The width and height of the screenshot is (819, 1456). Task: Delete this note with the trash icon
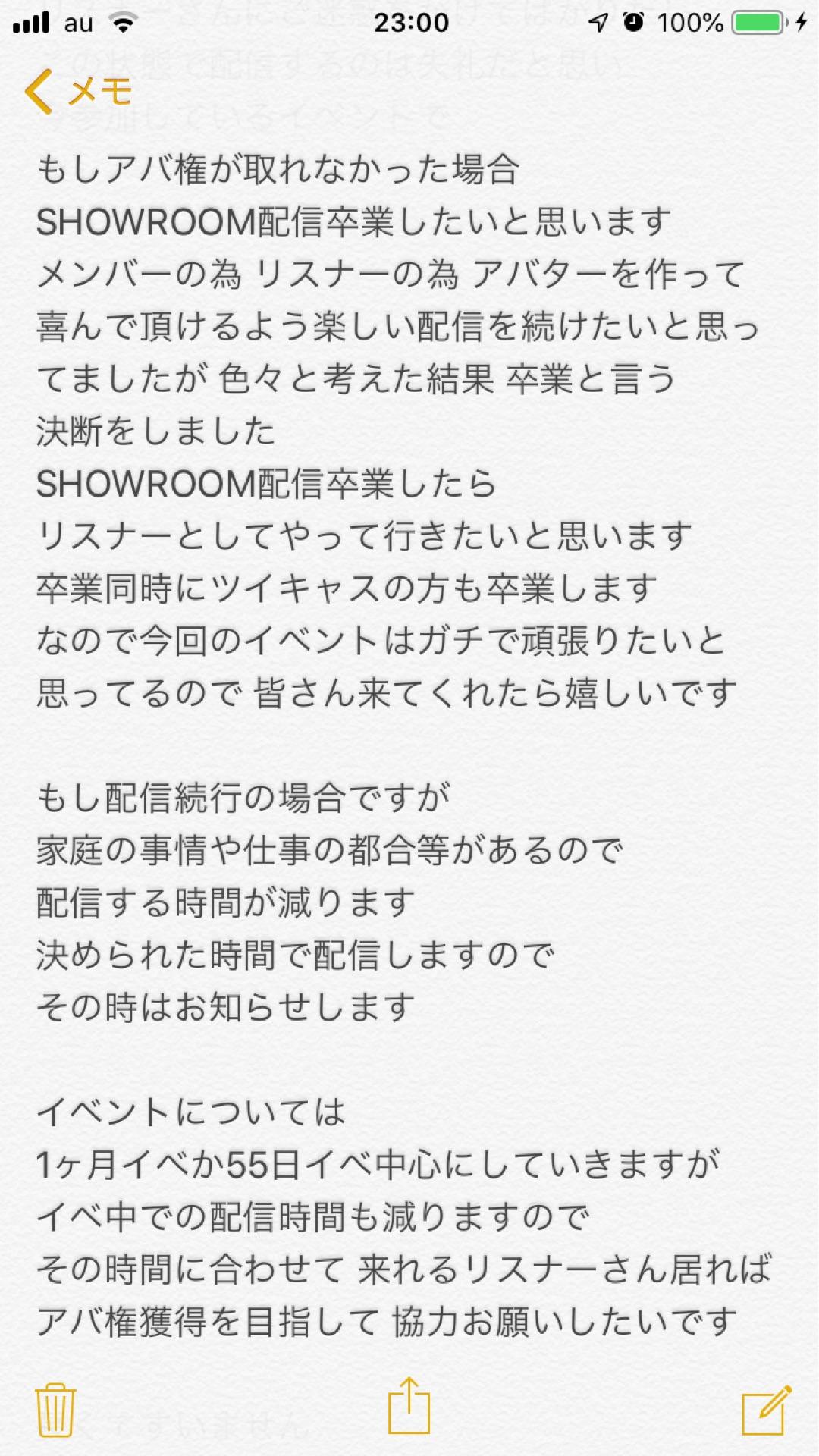click(55, 1408)
